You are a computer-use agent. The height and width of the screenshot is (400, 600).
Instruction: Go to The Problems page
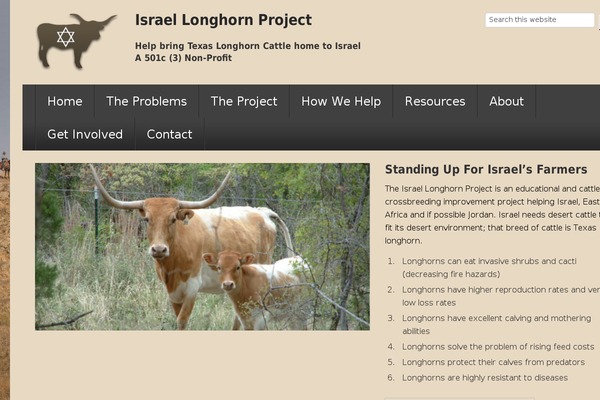[x=146, y=101]
